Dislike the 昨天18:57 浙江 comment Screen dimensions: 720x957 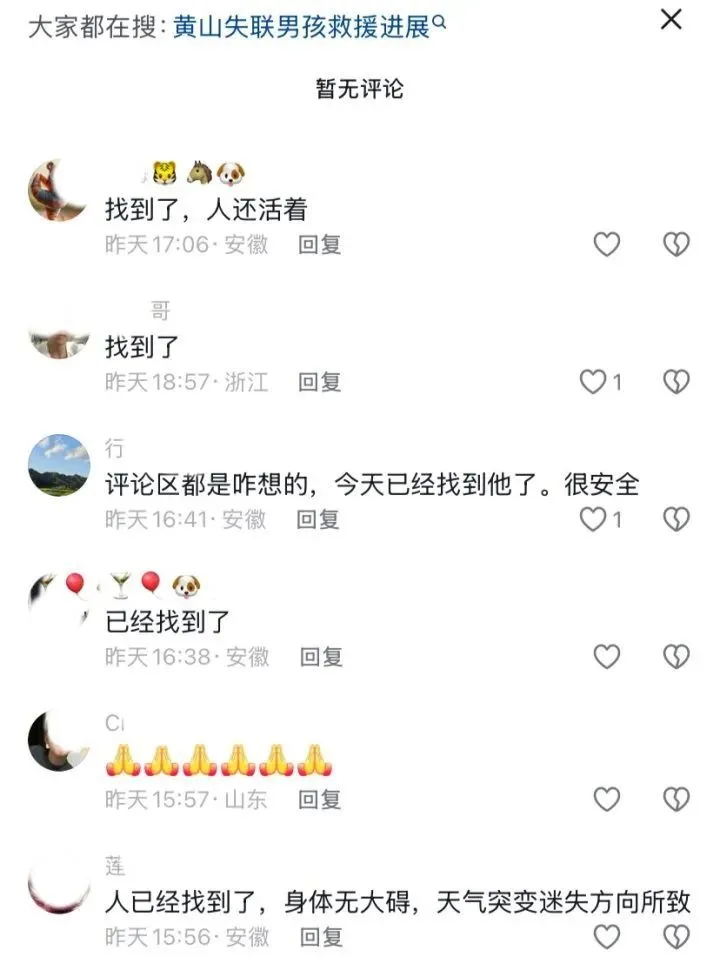tap(677, 381)
